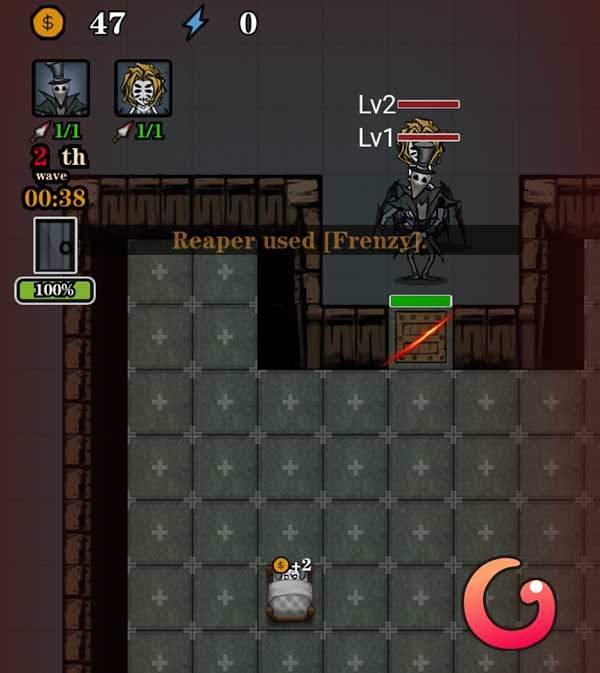
Task: Select the blonde masked character portrait
Action: pos(143,89)
